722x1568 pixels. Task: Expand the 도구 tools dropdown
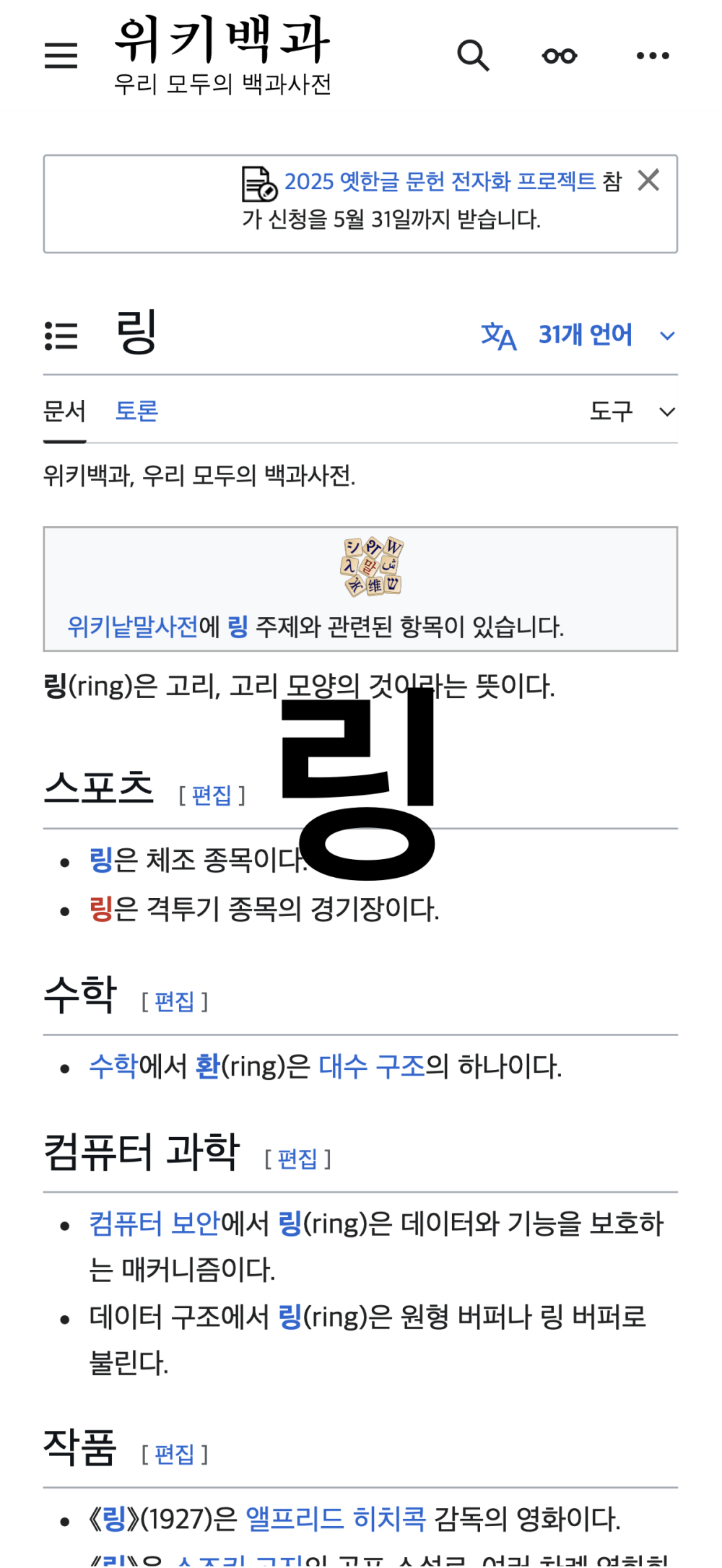click(x=632, y=411)
